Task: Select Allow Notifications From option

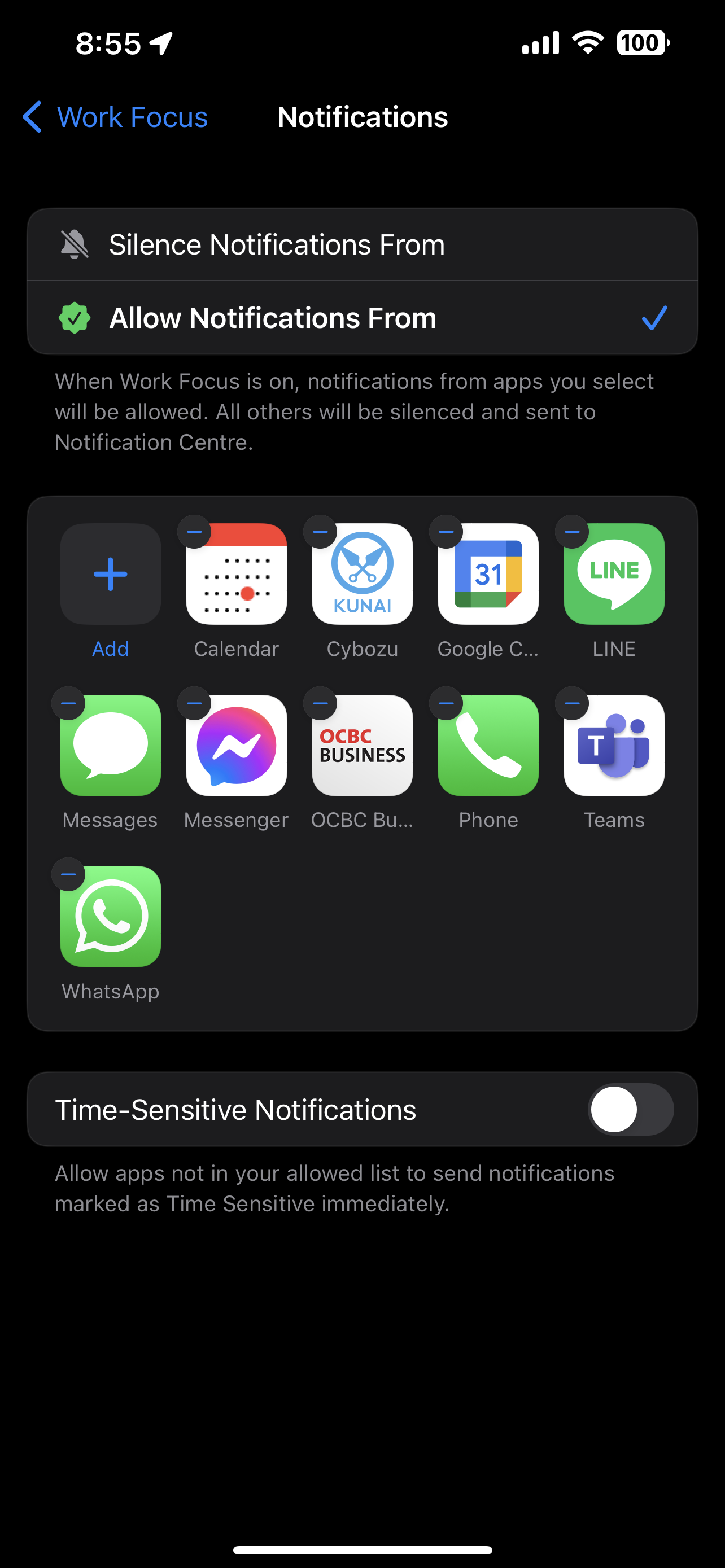Action: click(x=362, y=318)
